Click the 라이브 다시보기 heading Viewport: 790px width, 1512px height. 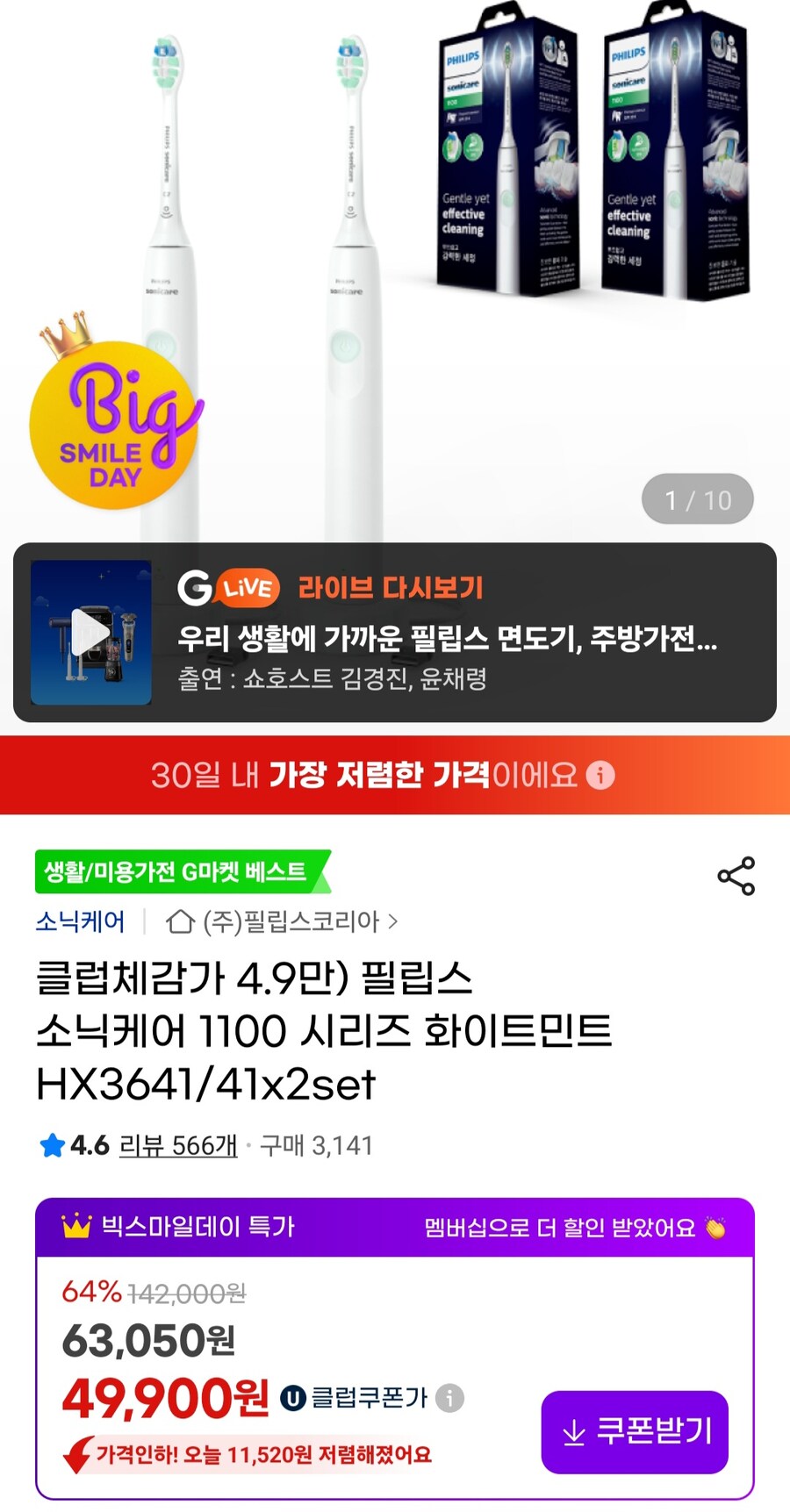click(x=391, y=587)
